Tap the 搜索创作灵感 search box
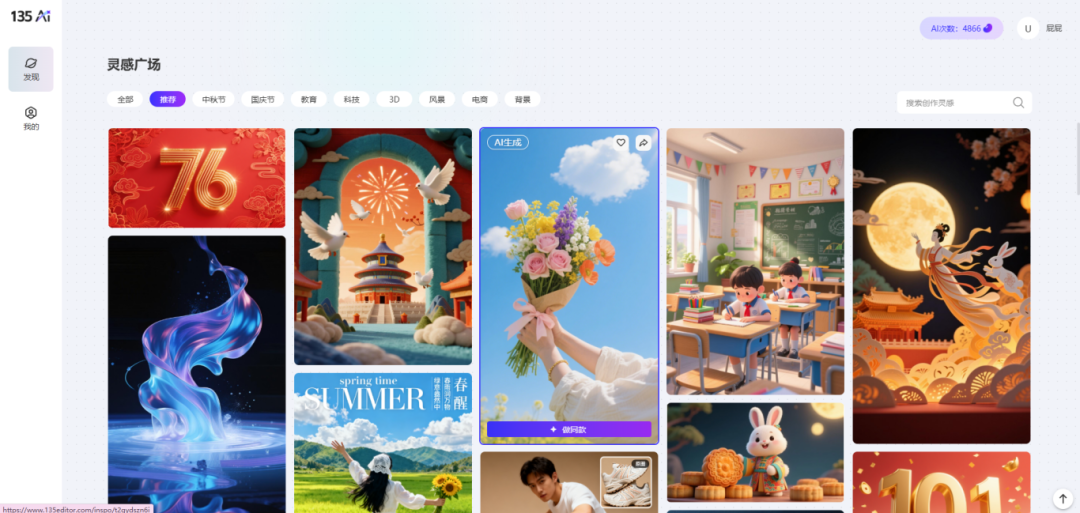1080x513 pixels. pos(955,102)
